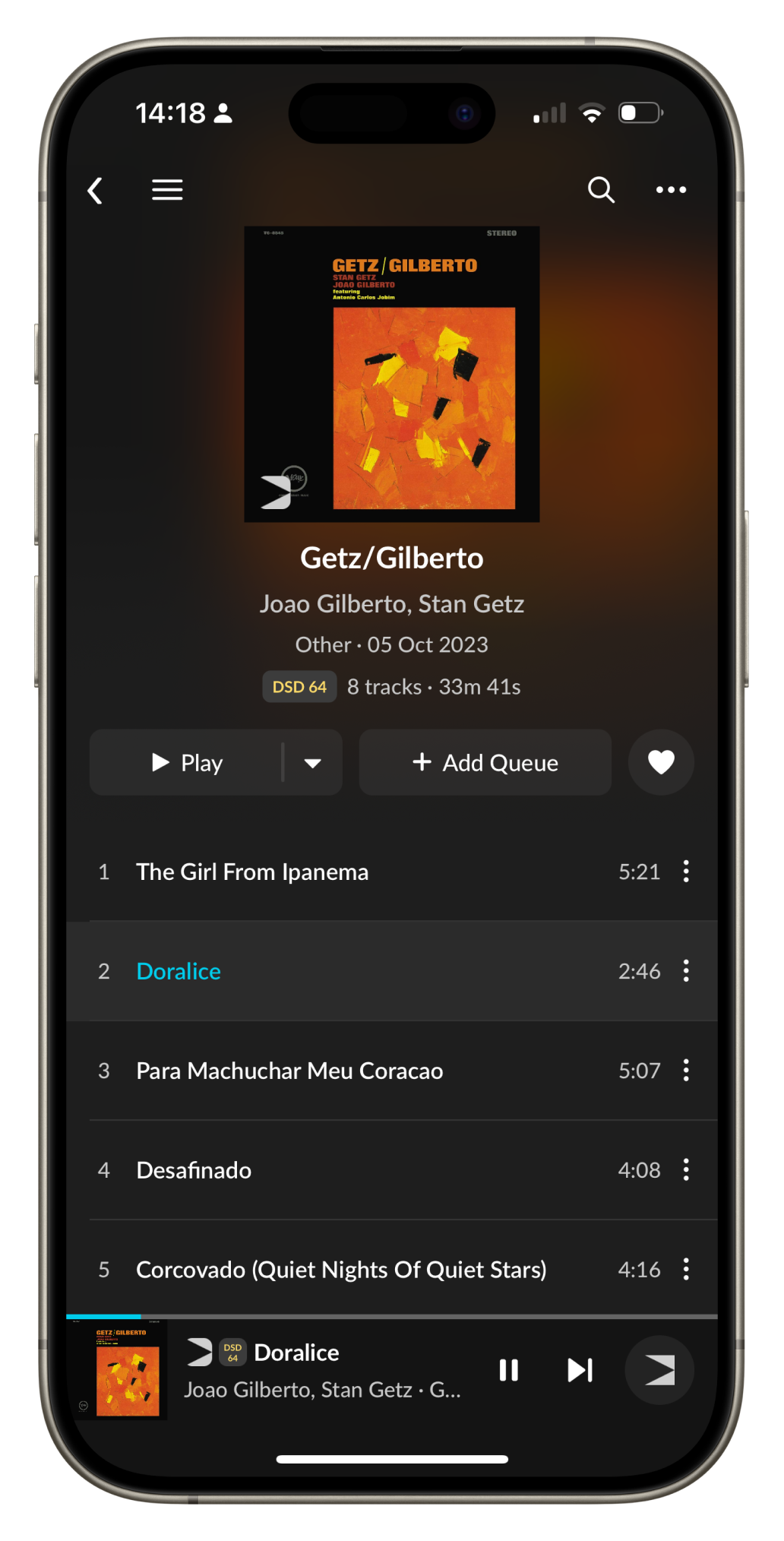Open the output device button in mini player
Viewport: 784px width, 1541px height.
[x=659, y=1370]
